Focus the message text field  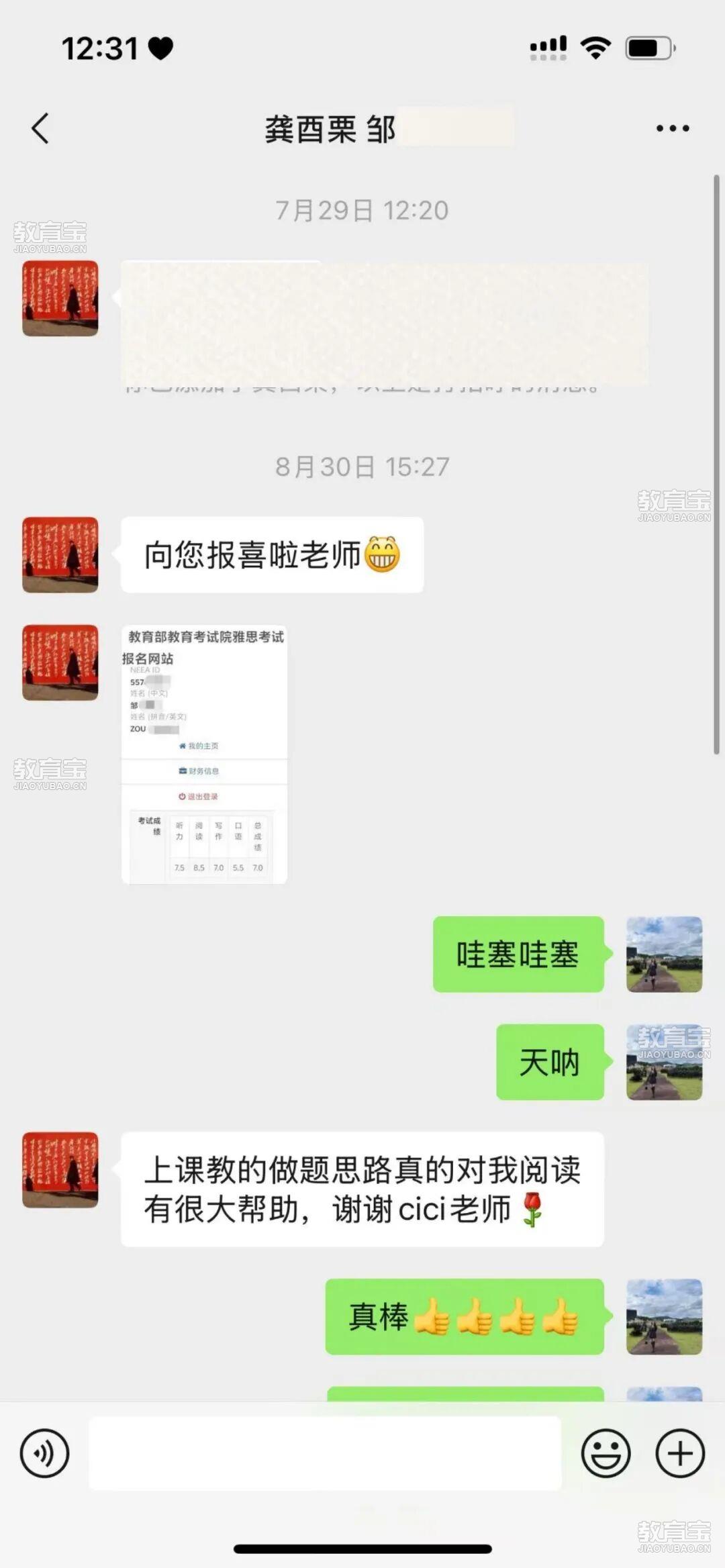(325, 1453)
